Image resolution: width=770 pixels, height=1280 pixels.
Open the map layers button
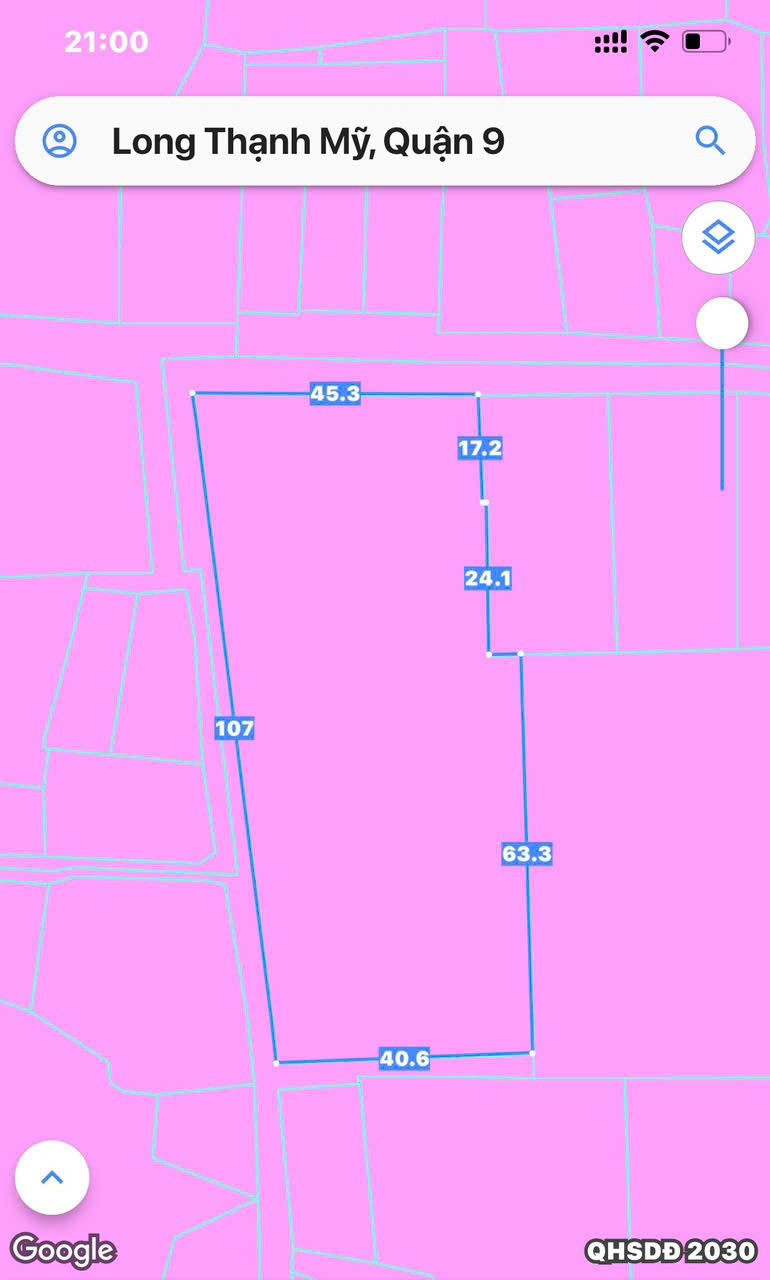pos(718,238)
